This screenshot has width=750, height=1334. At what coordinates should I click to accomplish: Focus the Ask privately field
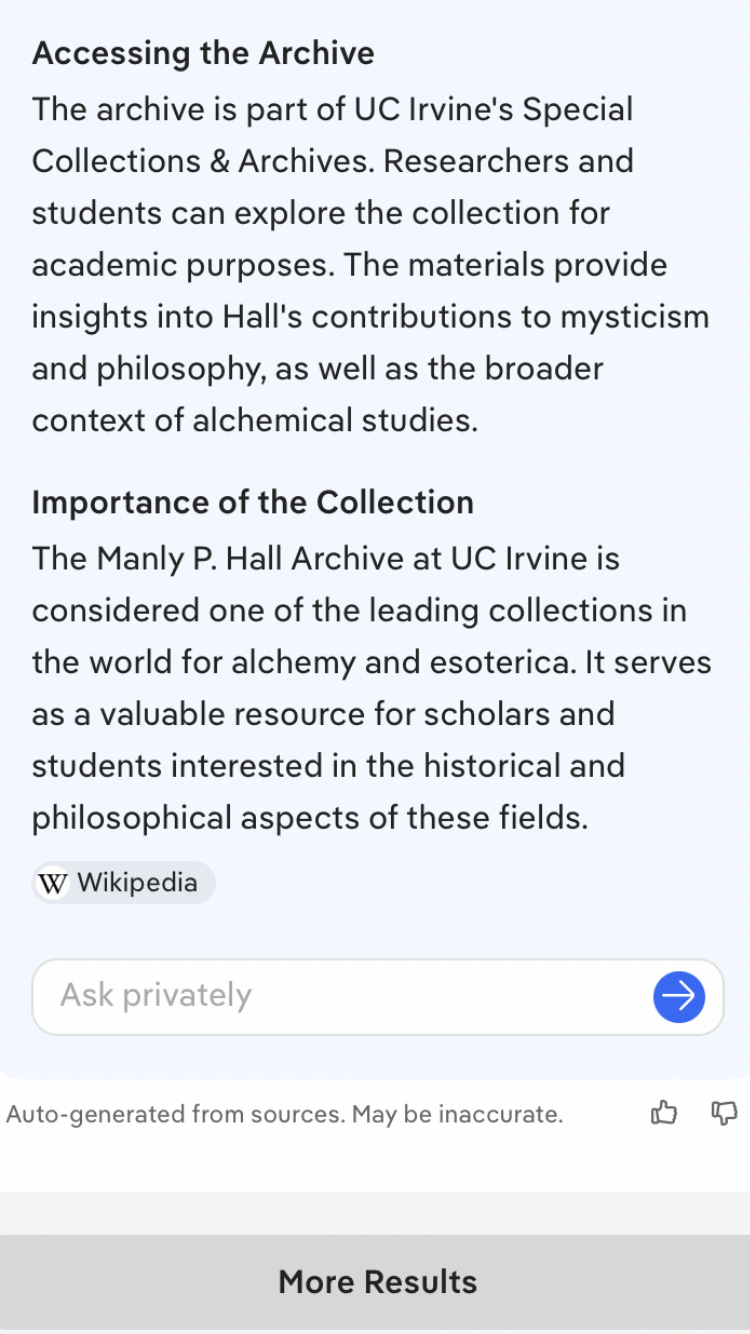click(x=340, y=996)
